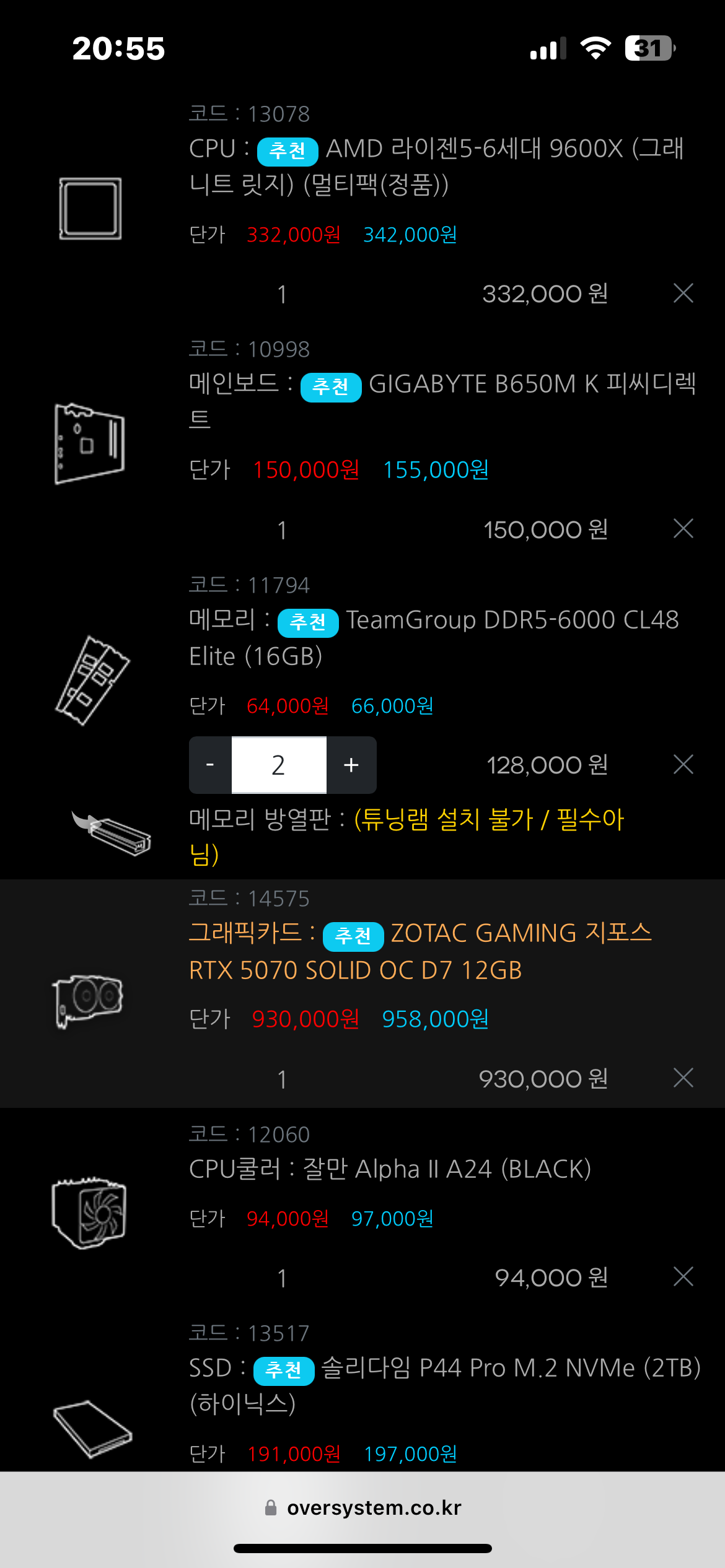Decrease memory quantity with minus button
Image resolution: width=725 pixels, height=1568 pixels.
[210, 765]
